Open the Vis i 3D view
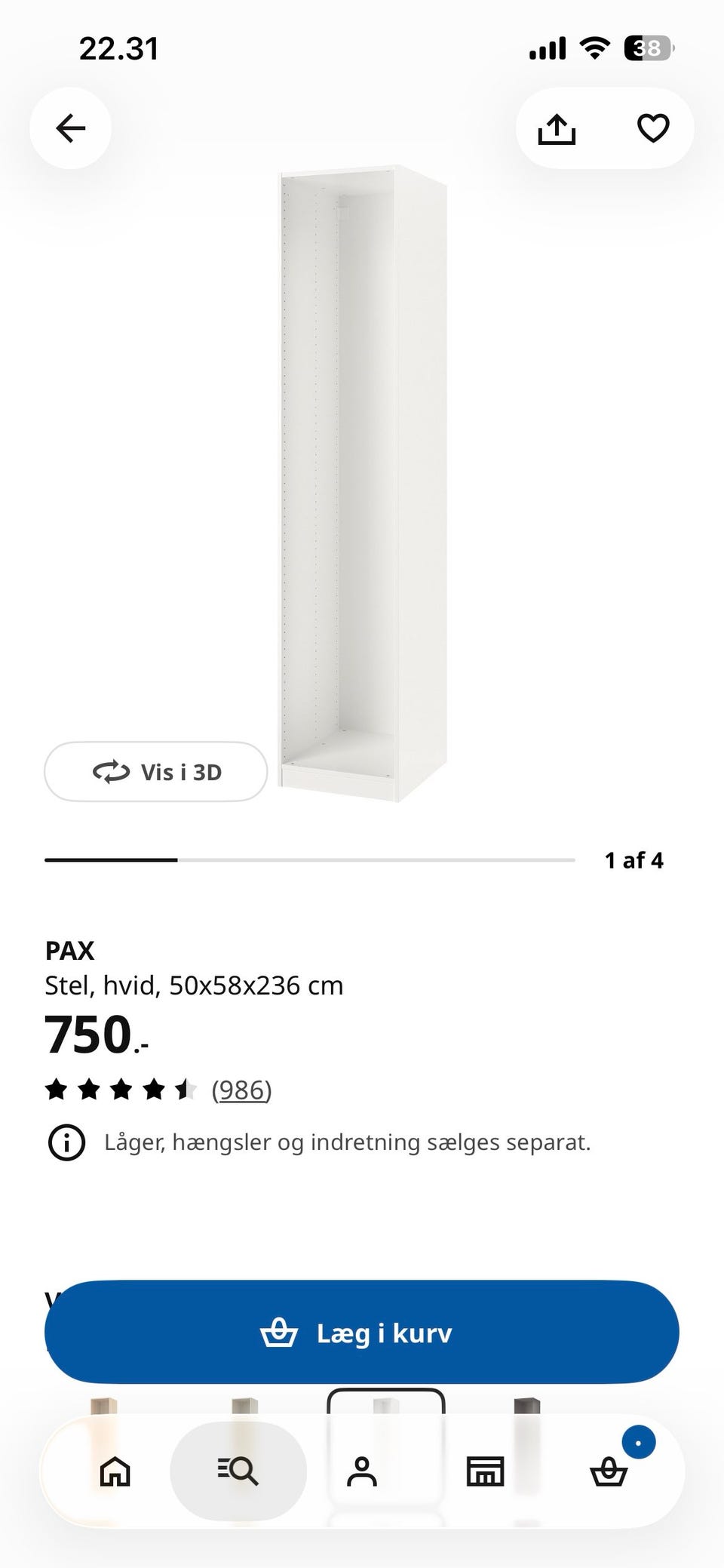Viewport: 724px width, 1568px height. (x=156, y=772)
